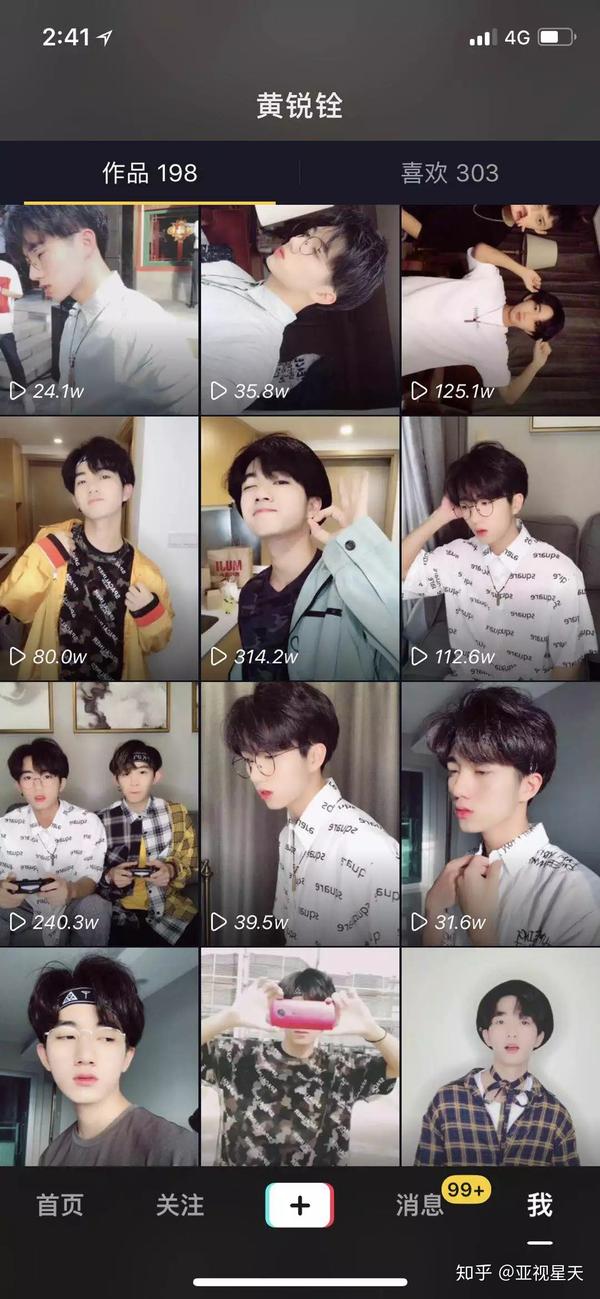Select the 我 profile tab

click(x=540, y=1205)
